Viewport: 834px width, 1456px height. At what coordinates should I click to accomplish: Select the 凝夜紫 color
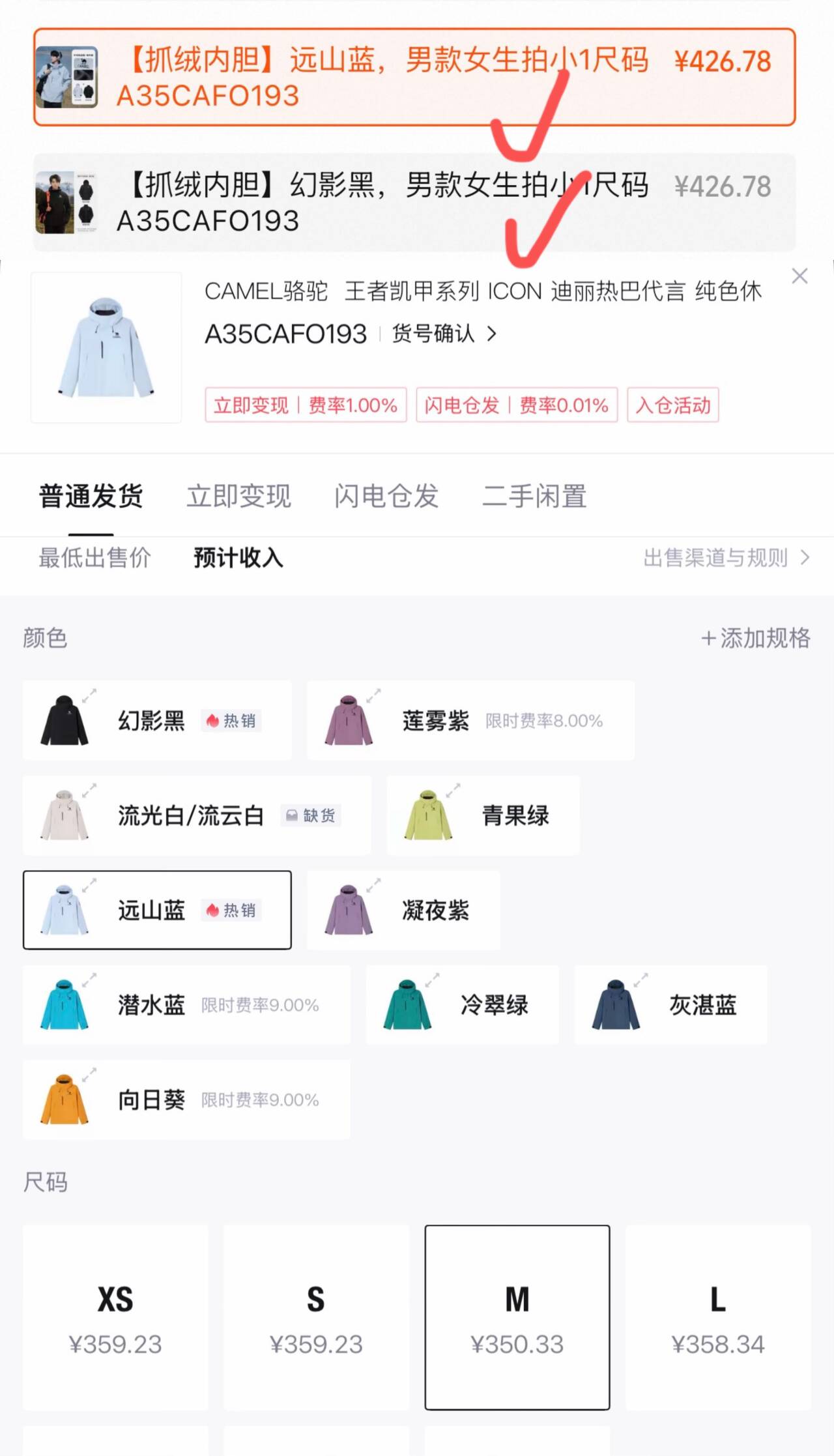click(x=403, y=910)
